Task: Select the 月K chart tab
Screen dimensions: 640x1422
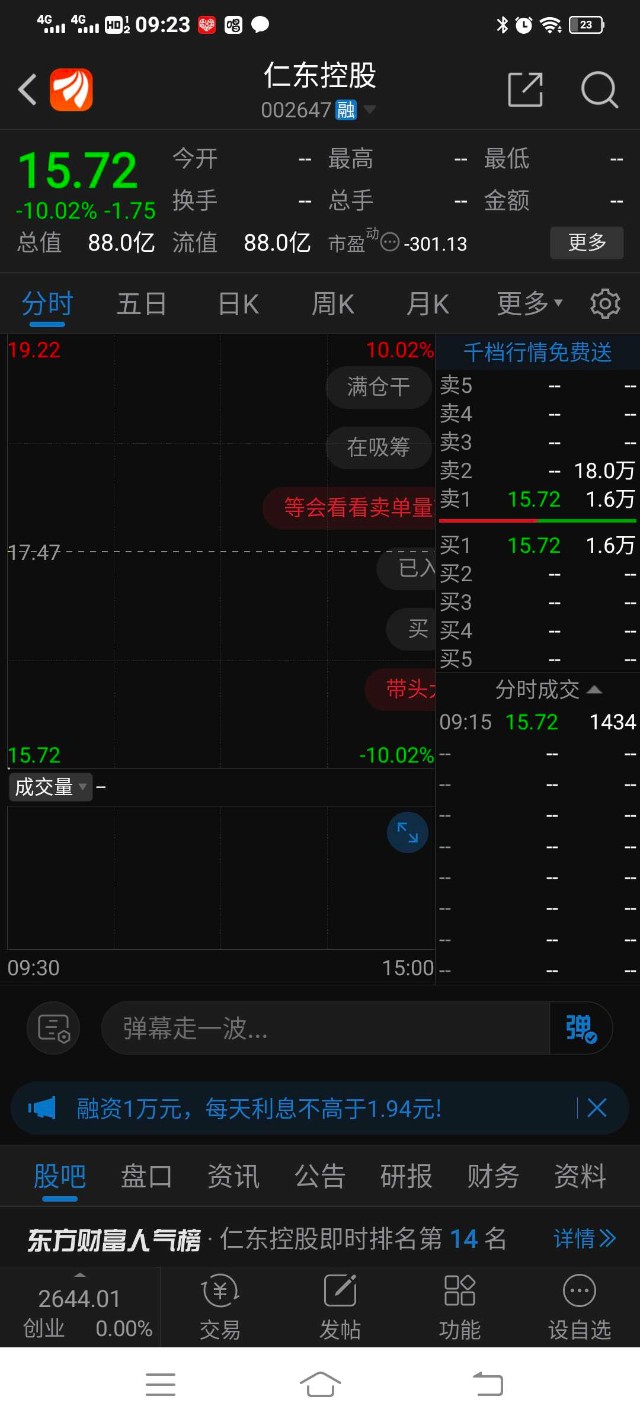Action: click(428, 303)
